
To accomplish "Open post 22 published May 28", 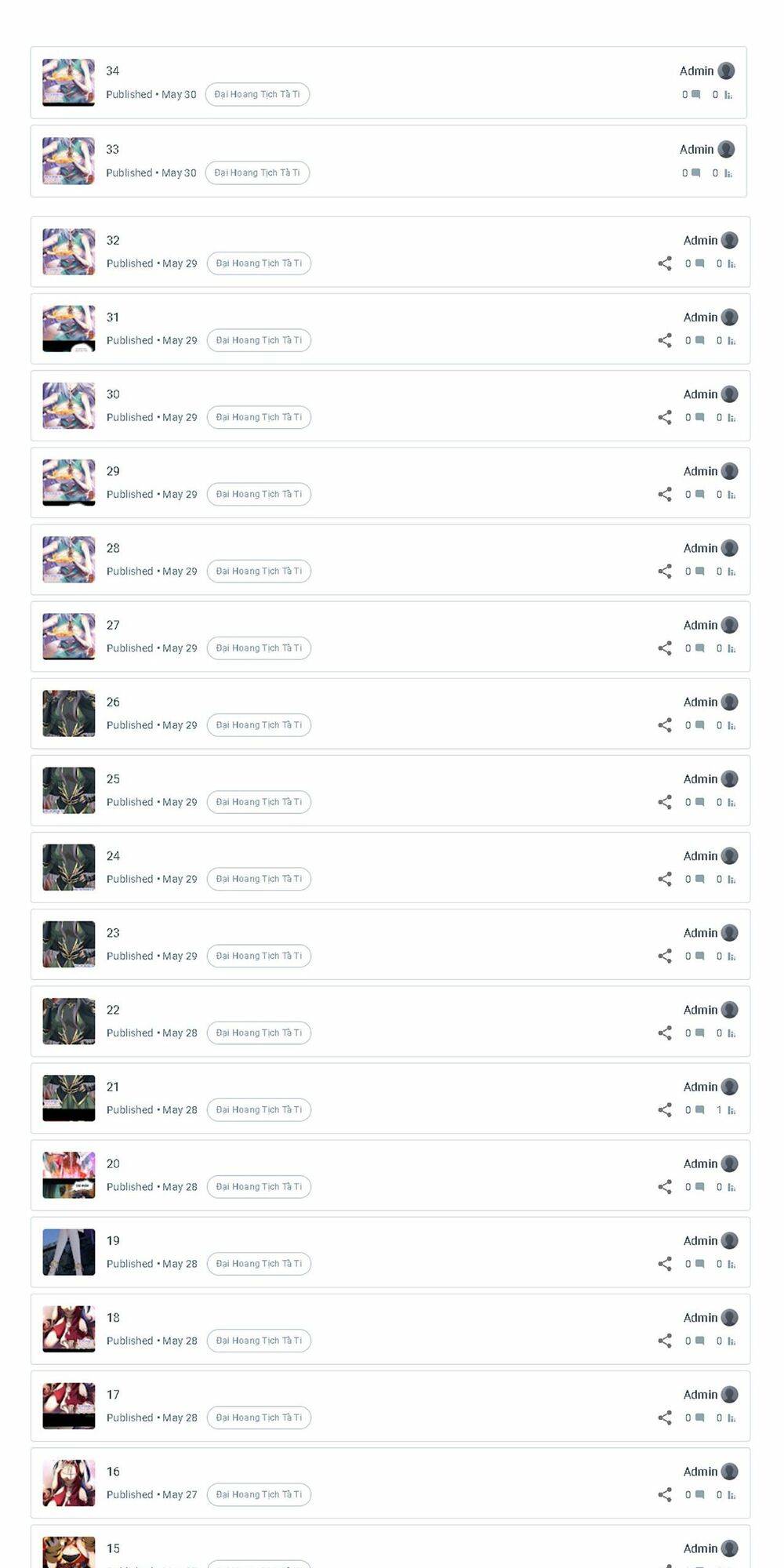I will click(x=113, y=1010).
